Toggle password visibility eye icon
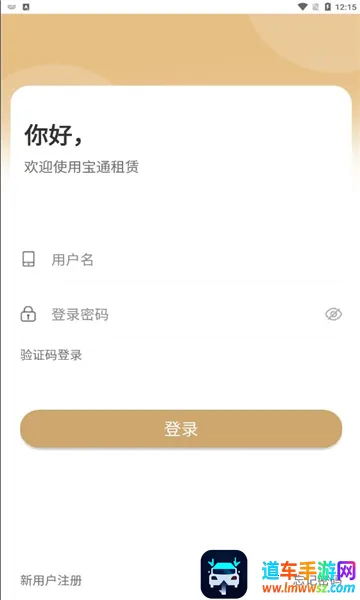 pyautogui.click(x=334, y=315)
